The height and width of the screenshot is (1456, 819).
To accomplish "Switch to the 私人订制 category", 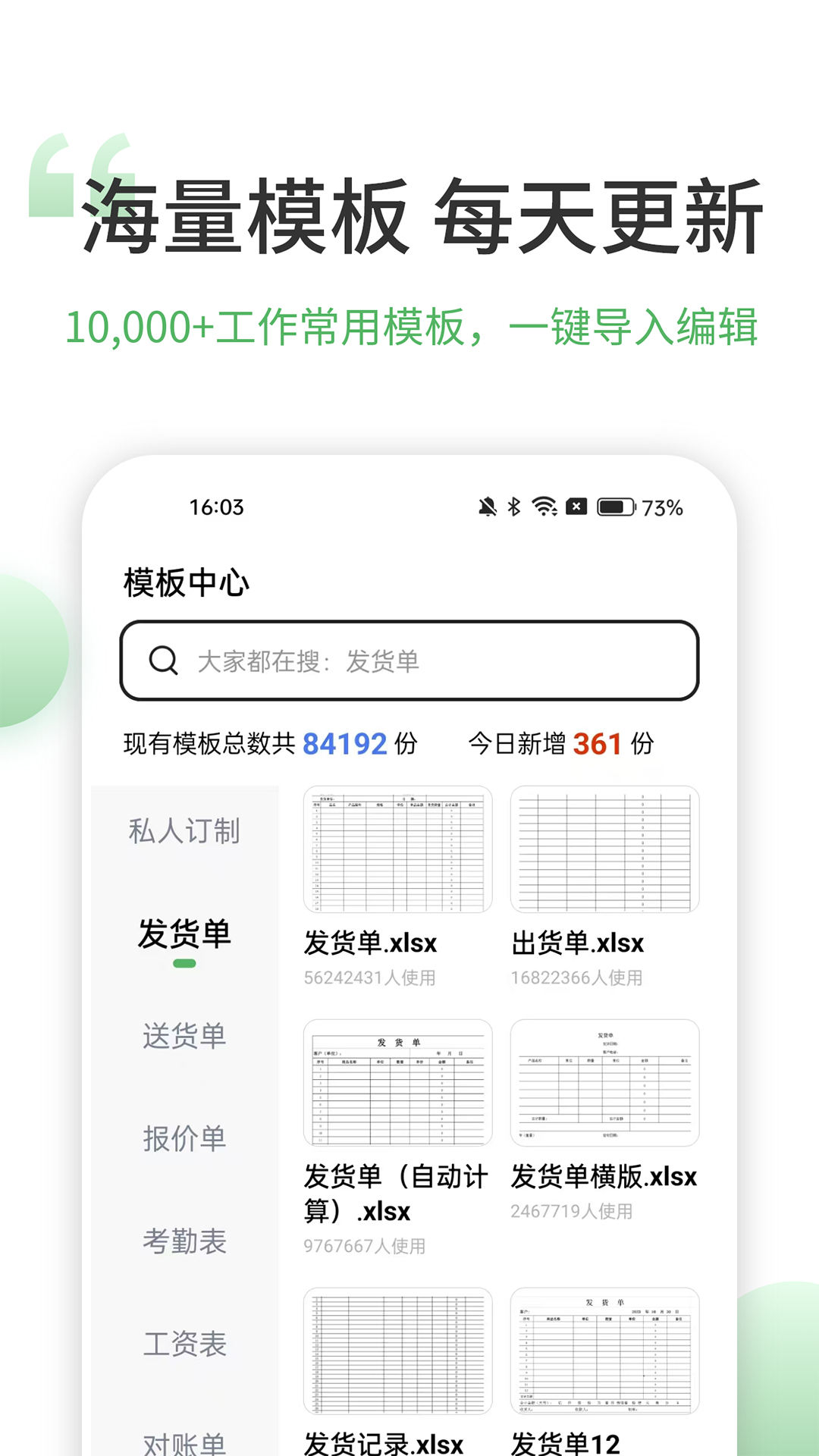I will [184, 831].
